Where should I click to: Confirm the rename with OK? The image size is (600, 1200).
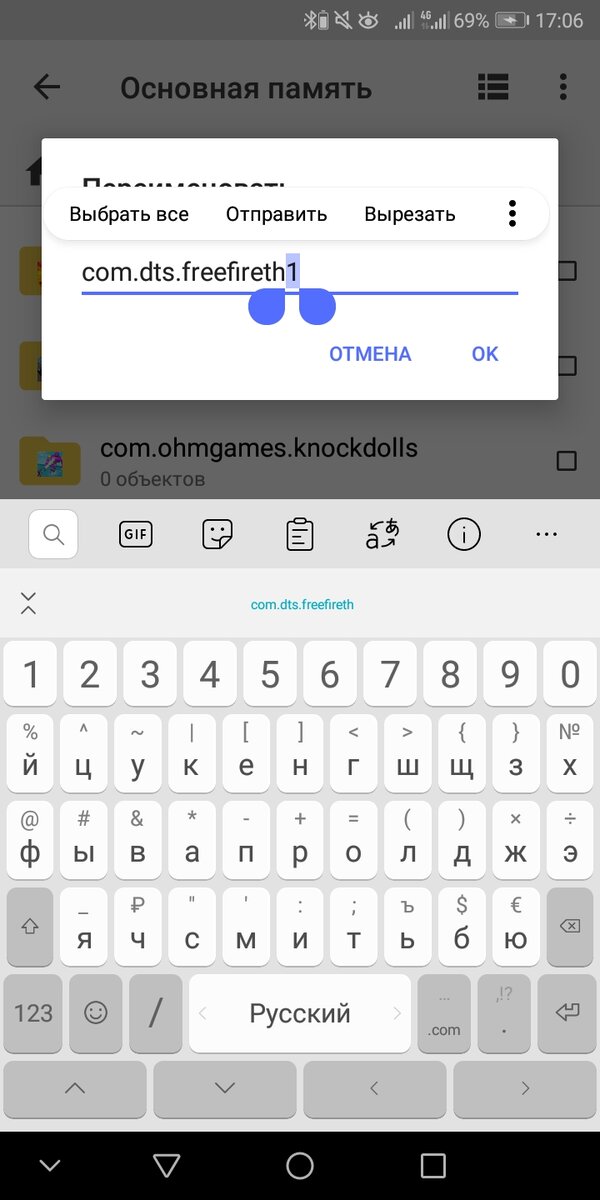tap(485, 354)
